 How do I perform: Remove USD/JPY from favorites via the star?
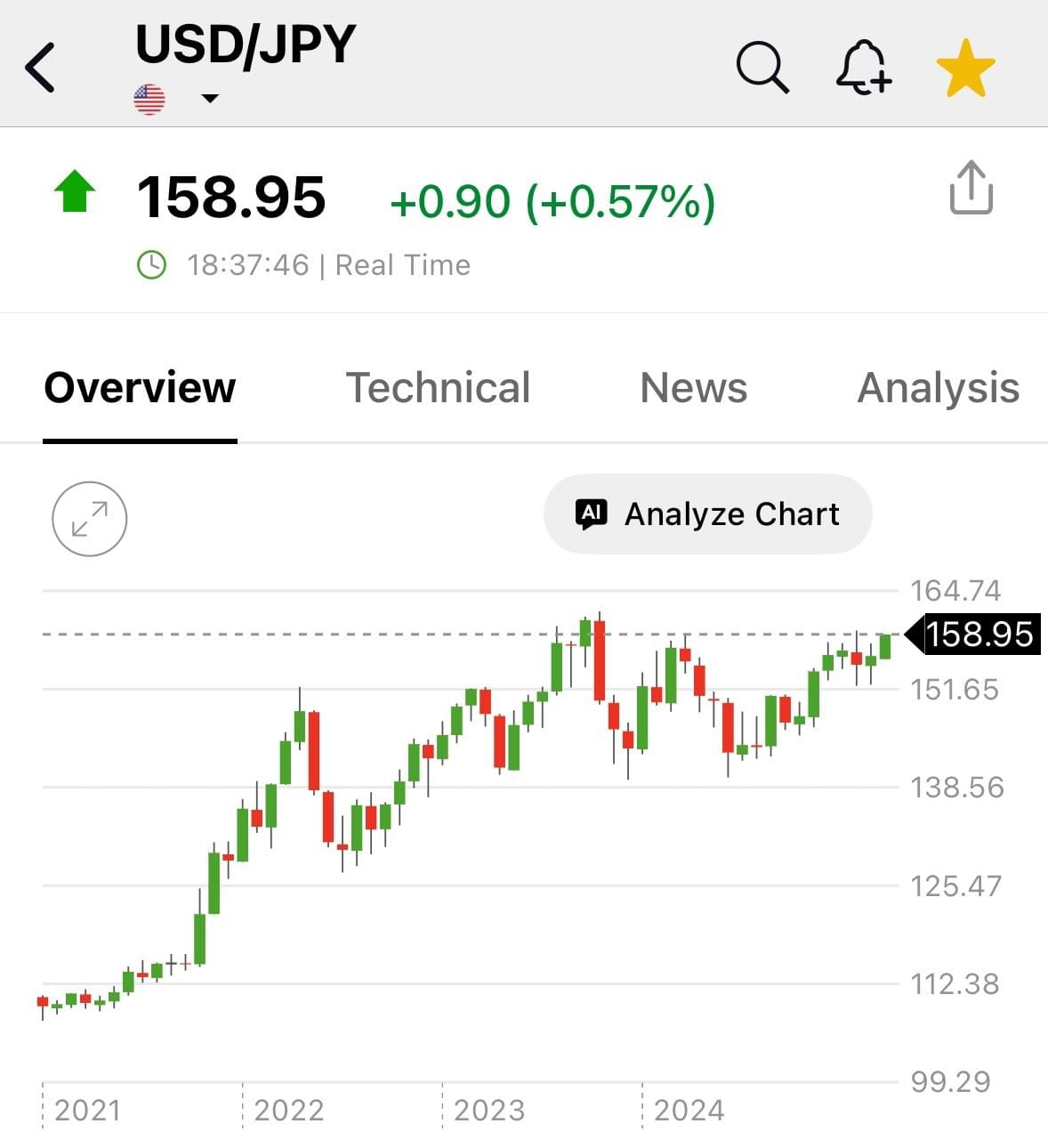965,68
